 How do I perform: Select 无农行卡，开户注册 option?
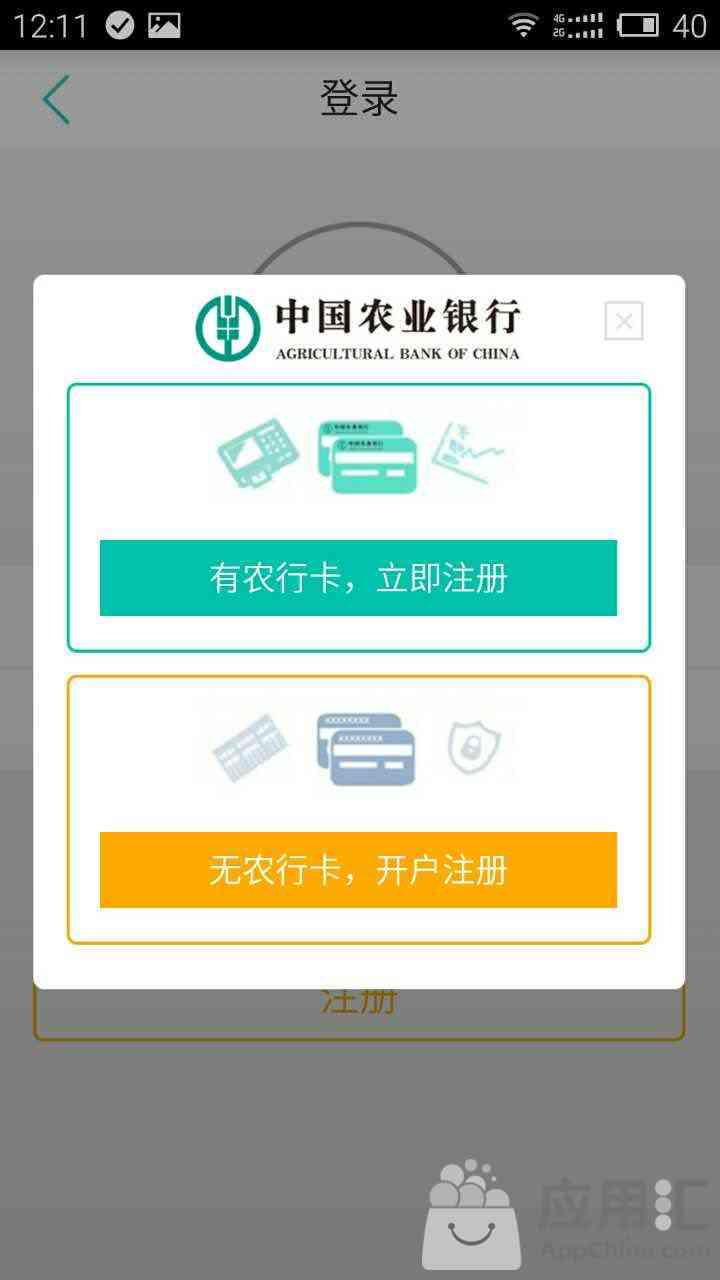(358, 870)
